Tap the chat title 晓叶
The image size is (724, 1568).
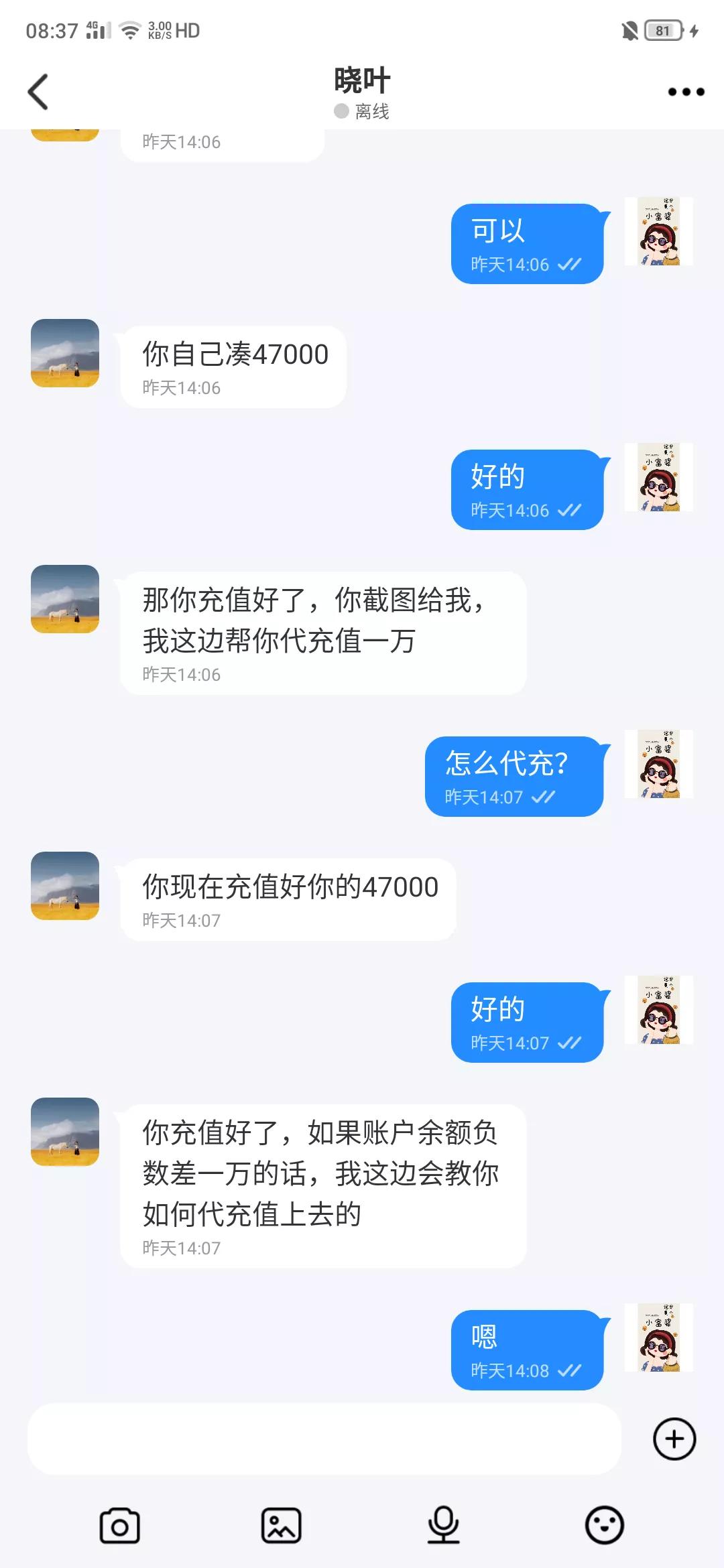point(362,79)
